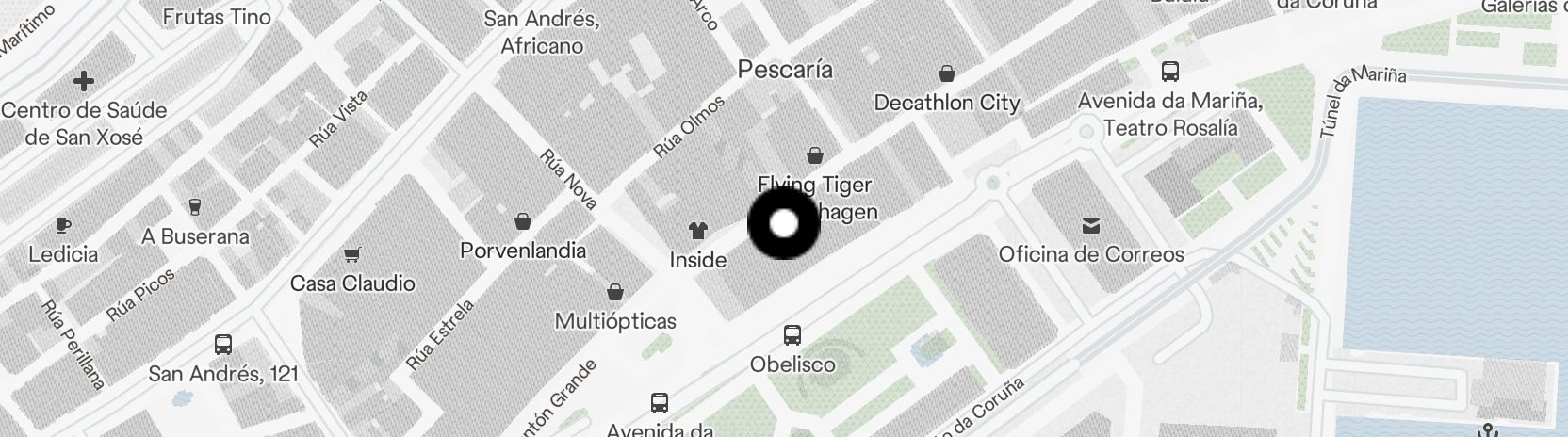Select the Oficina de Correos place marker

pyautogui.click(x=1090, y=226)
